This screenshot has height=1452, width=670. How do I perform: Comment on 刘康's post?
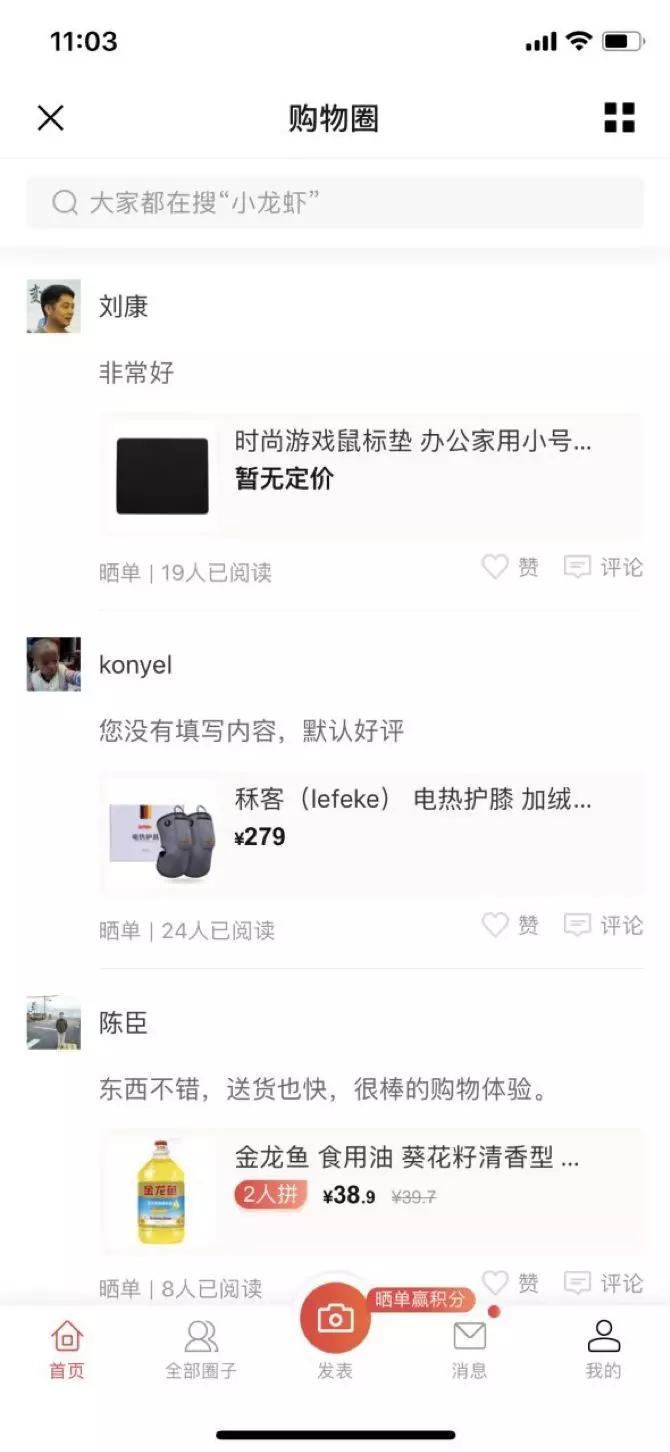(x=603, y=567)
